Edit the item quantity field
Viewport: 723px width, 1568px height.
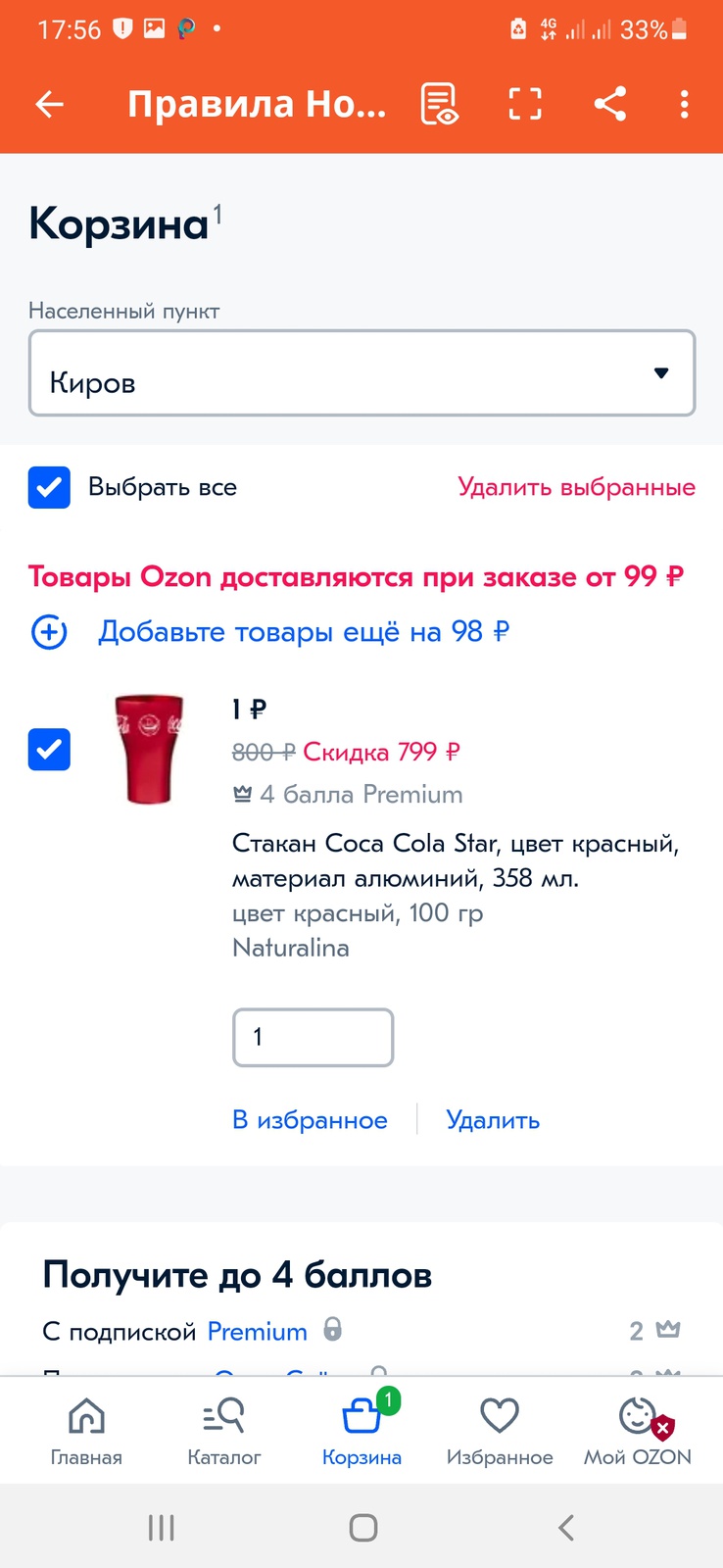click(x=313, y=1037)
